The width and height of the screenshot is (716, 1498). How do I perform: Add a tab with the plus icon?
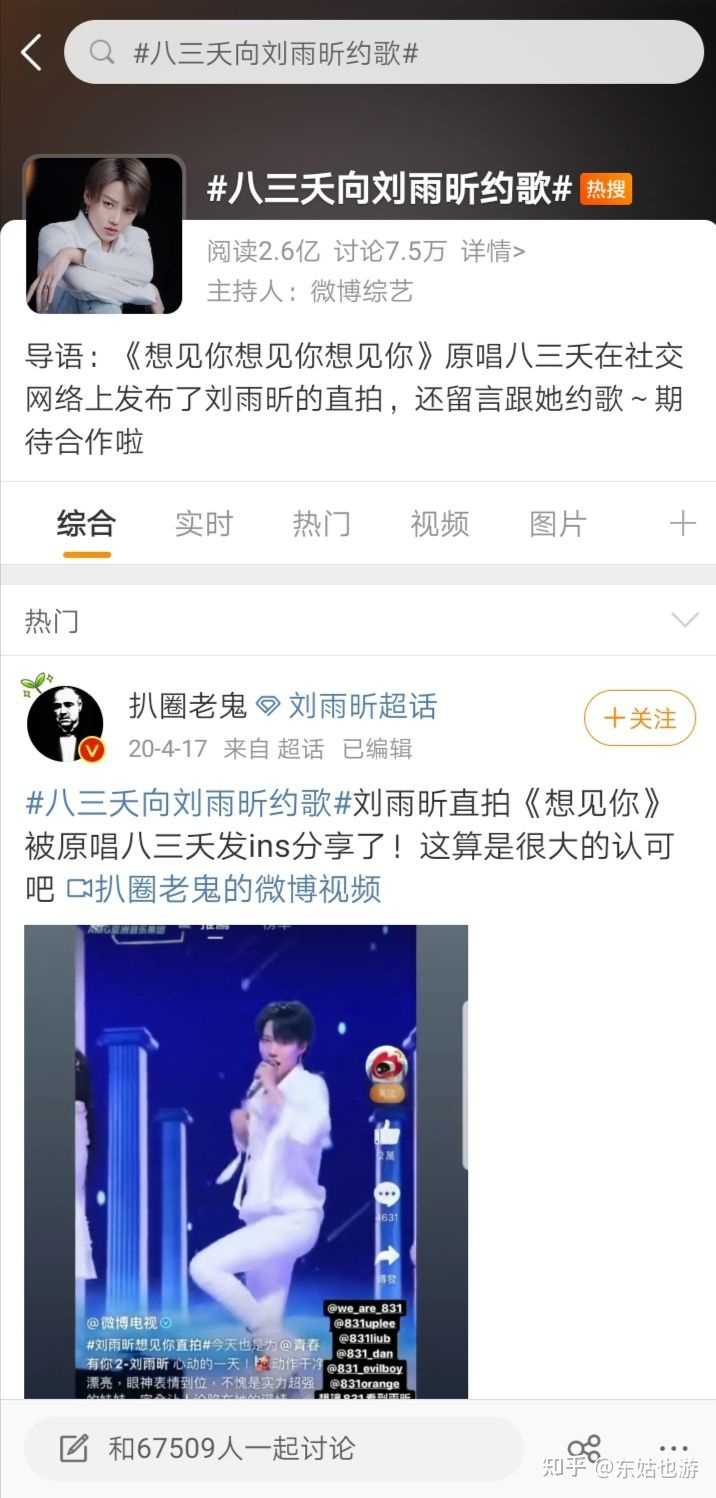click(682, 523)
